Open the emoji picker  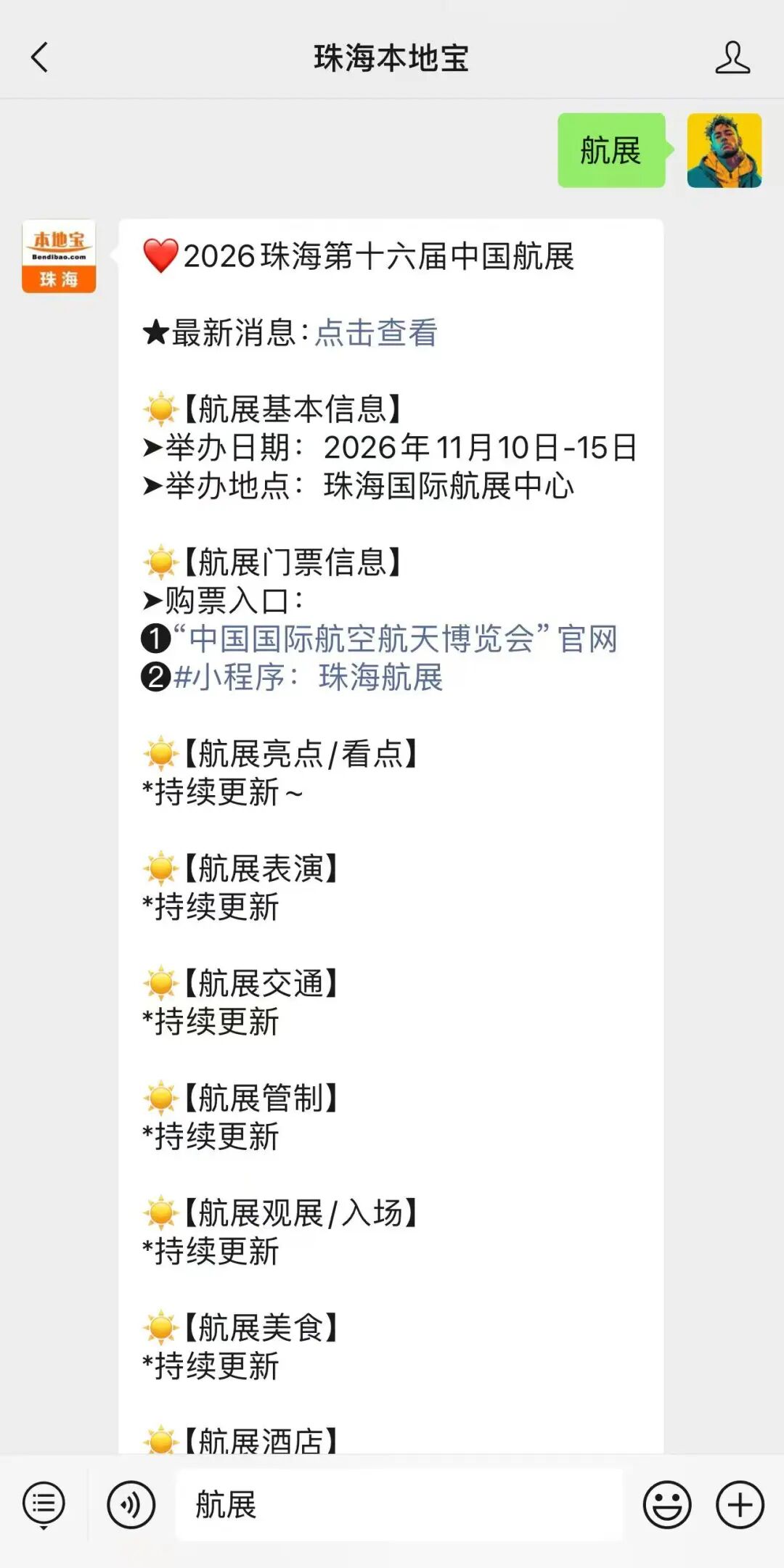(x=666, y=1505)
